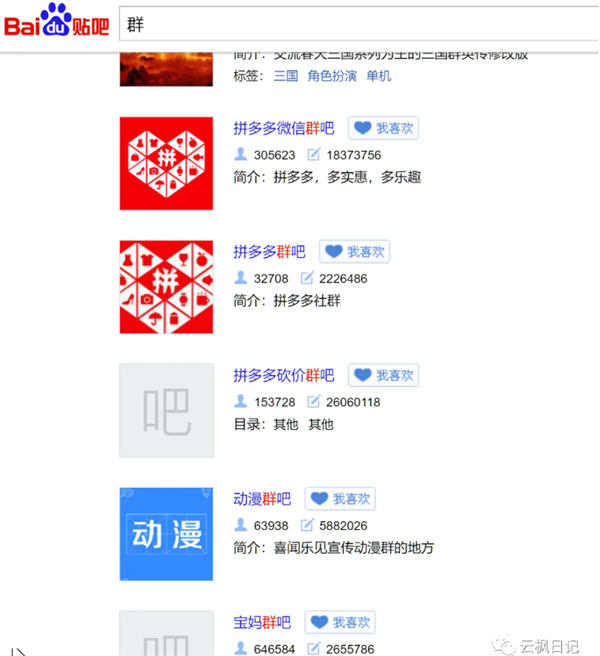This screenshot has width=600, height=656.
Task: Open the 动漫 blue forum thumbnail
Action: click(166, 534)
